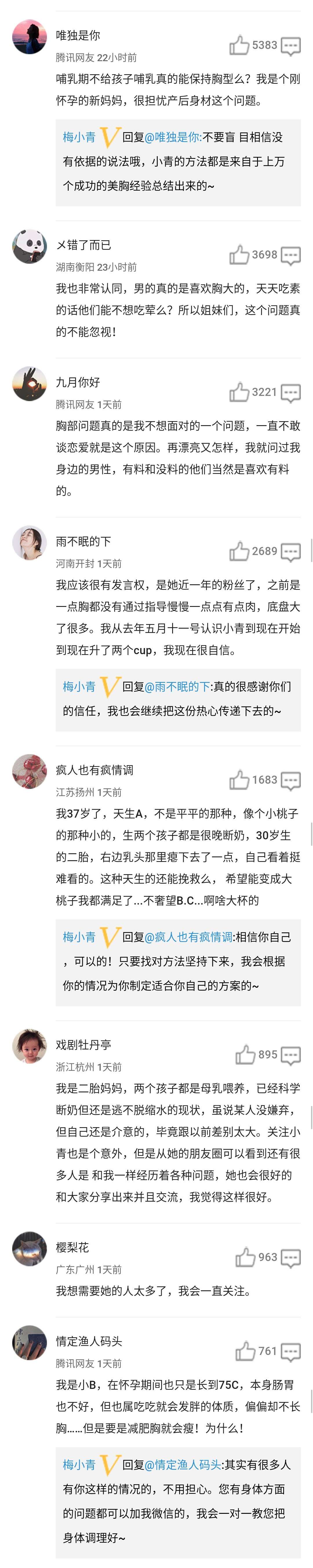Viewport: 313px width, 1568px height.
Task: Open 梅小青's profile from the reply to 疯人也有疯情调
Action: coord(79,937)
